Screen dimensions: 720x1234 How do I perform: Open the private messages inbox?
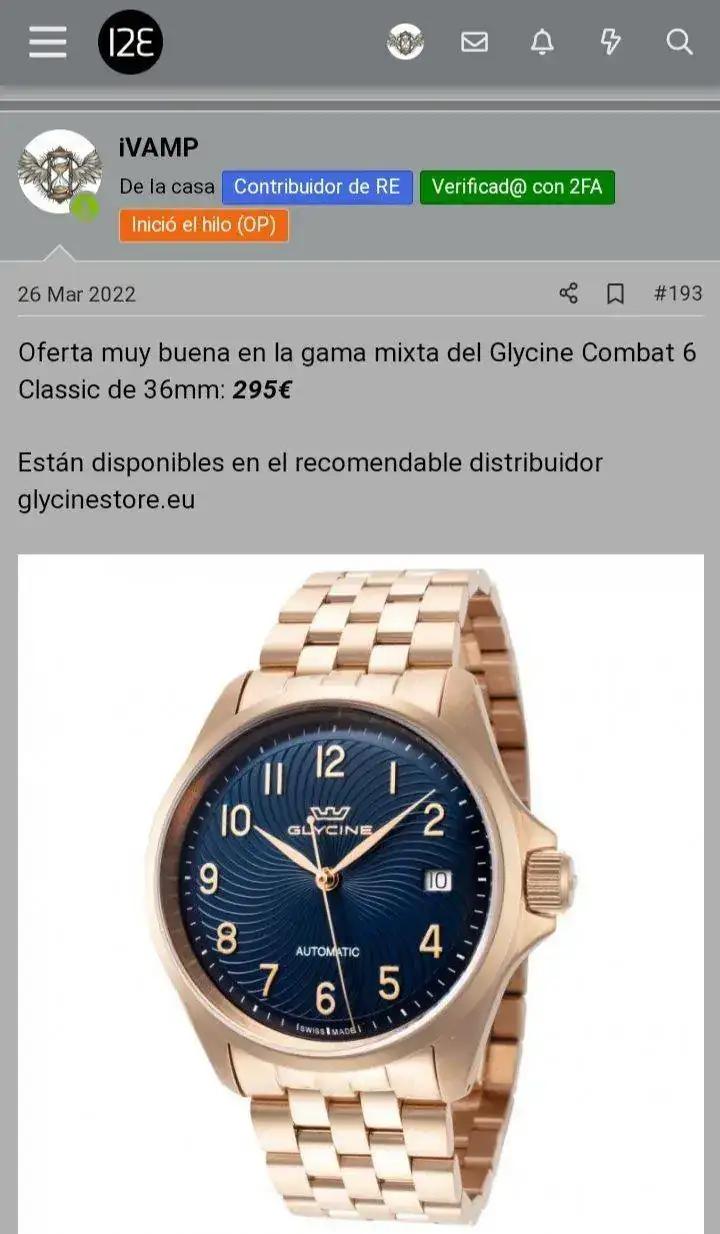tap(474, 42)
